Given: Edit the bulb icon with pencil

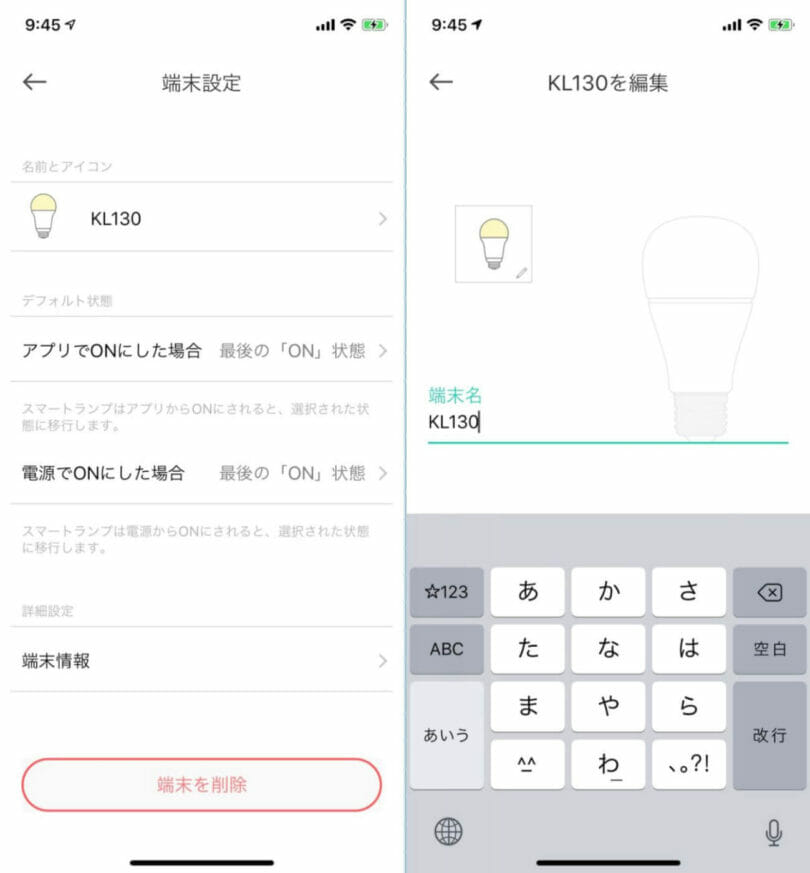Looking at the screenshot, I should (x=493, y=244).
